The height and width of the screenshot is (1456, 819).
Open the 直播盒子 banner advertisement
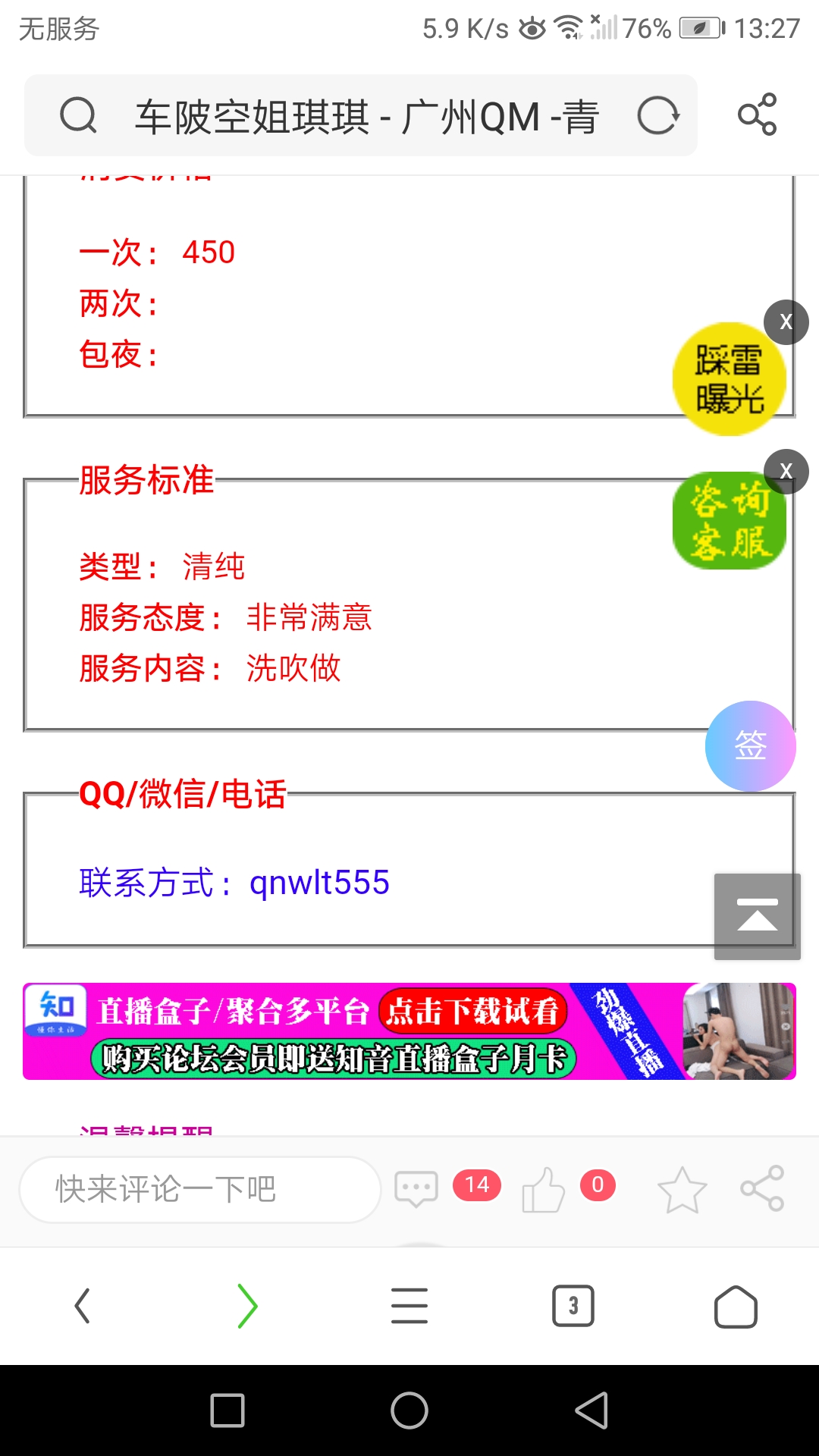(409, 1031)
